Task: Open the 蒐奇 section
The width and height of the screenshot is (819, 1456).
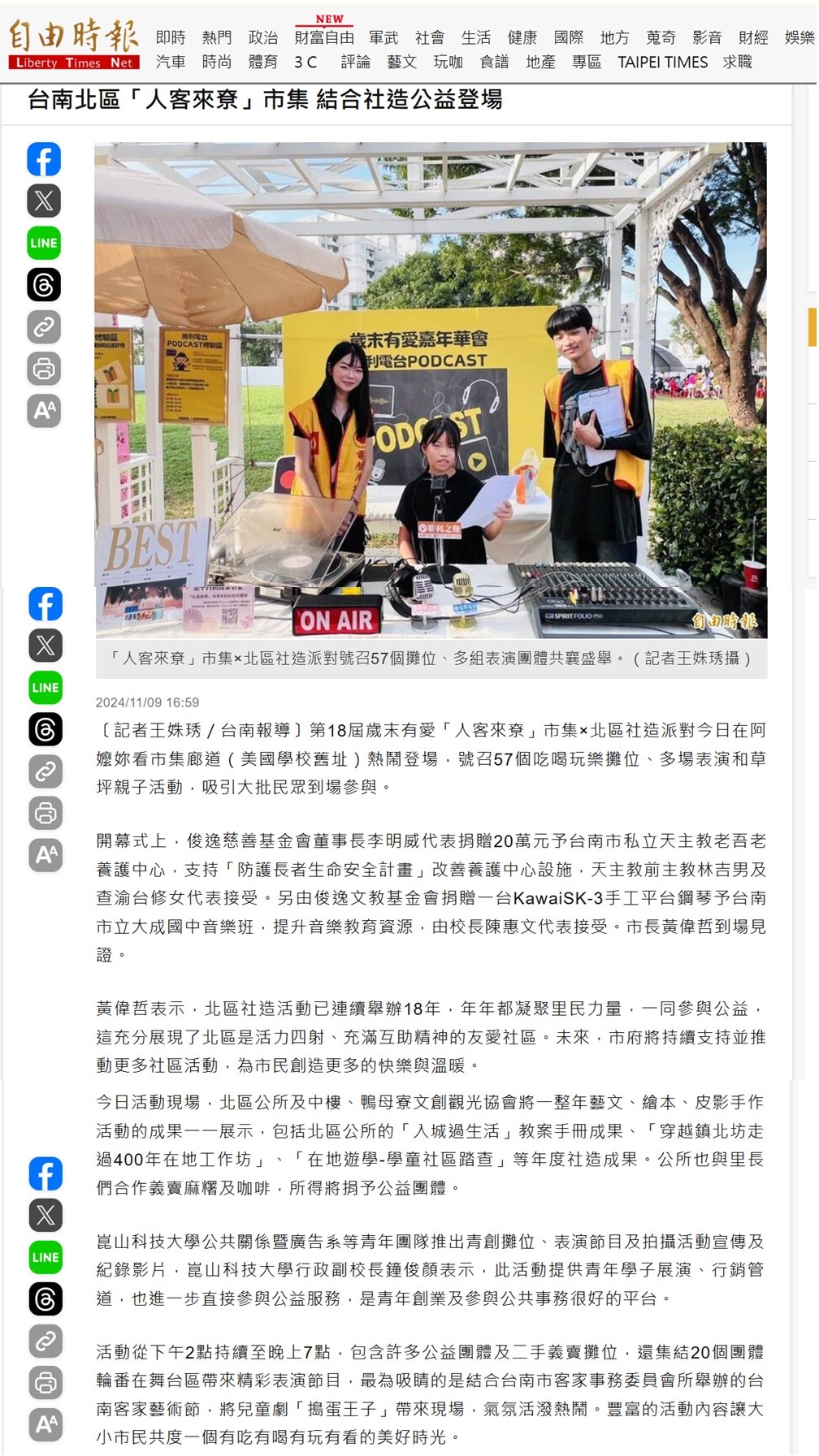Action: 661,37
